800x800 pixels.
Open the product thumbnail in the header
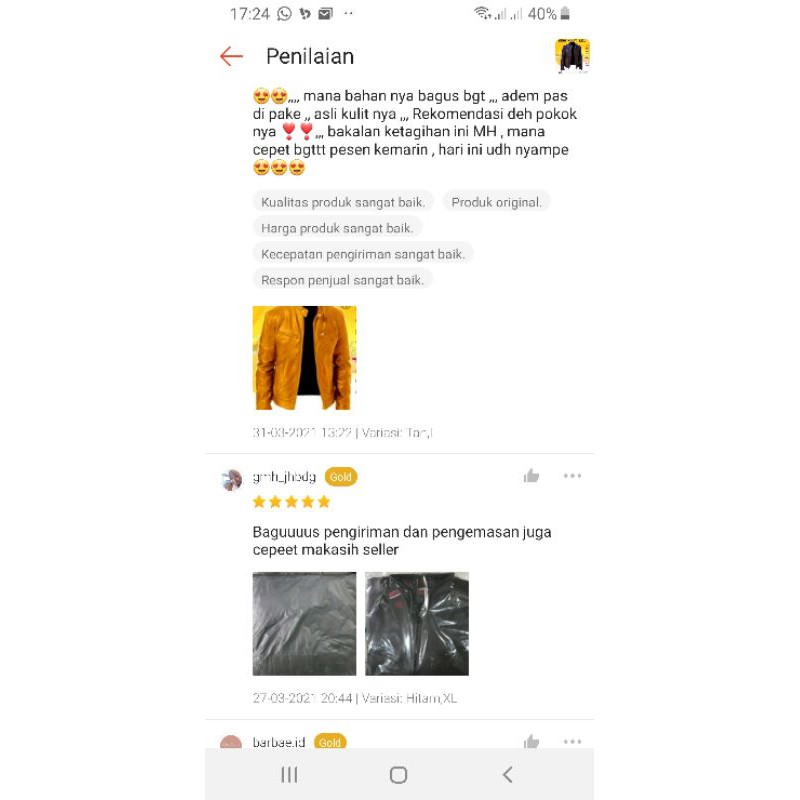(572, 56)
